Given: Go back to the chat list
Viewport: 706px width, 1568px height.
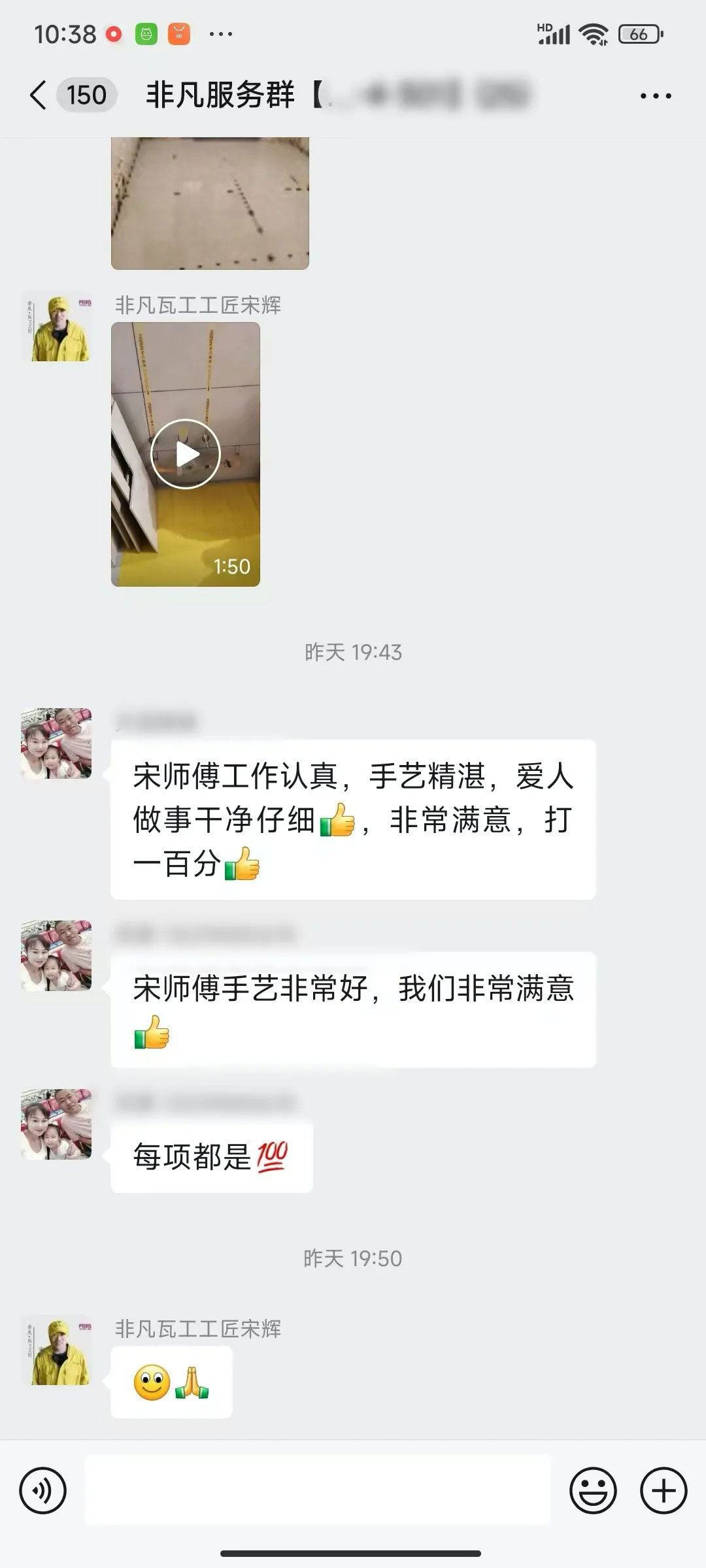Looking at the screenshot, I should pyautogui.click(x=39, y=95).
